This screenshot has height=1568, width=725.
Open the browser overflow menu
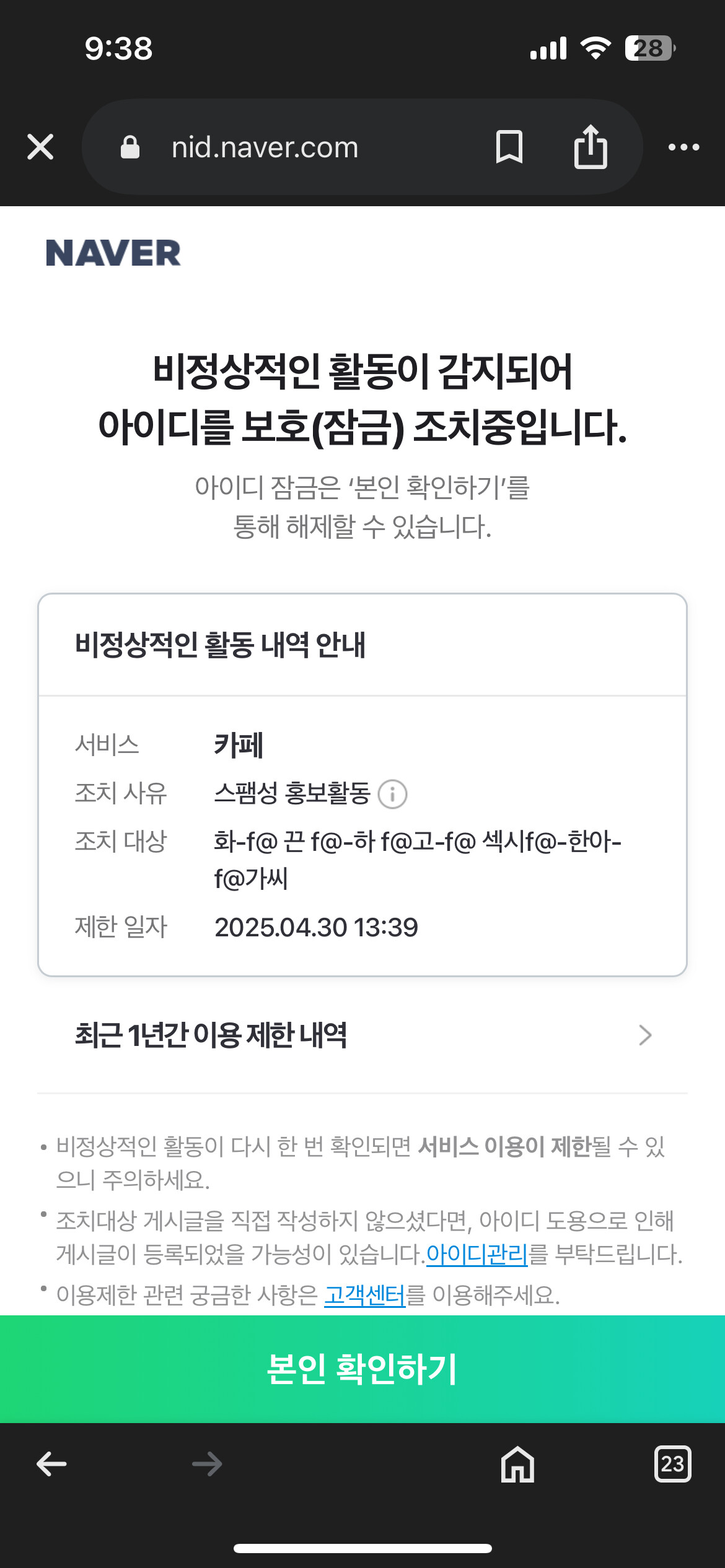pos(683,147)
